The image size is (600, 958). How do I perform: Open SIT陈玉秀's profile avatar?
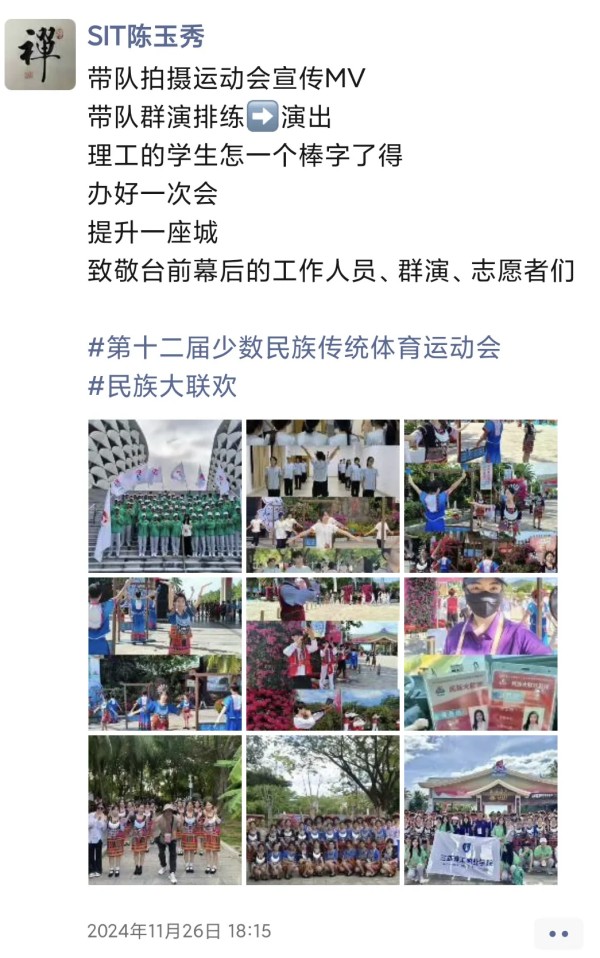click(x=40, y=54)
